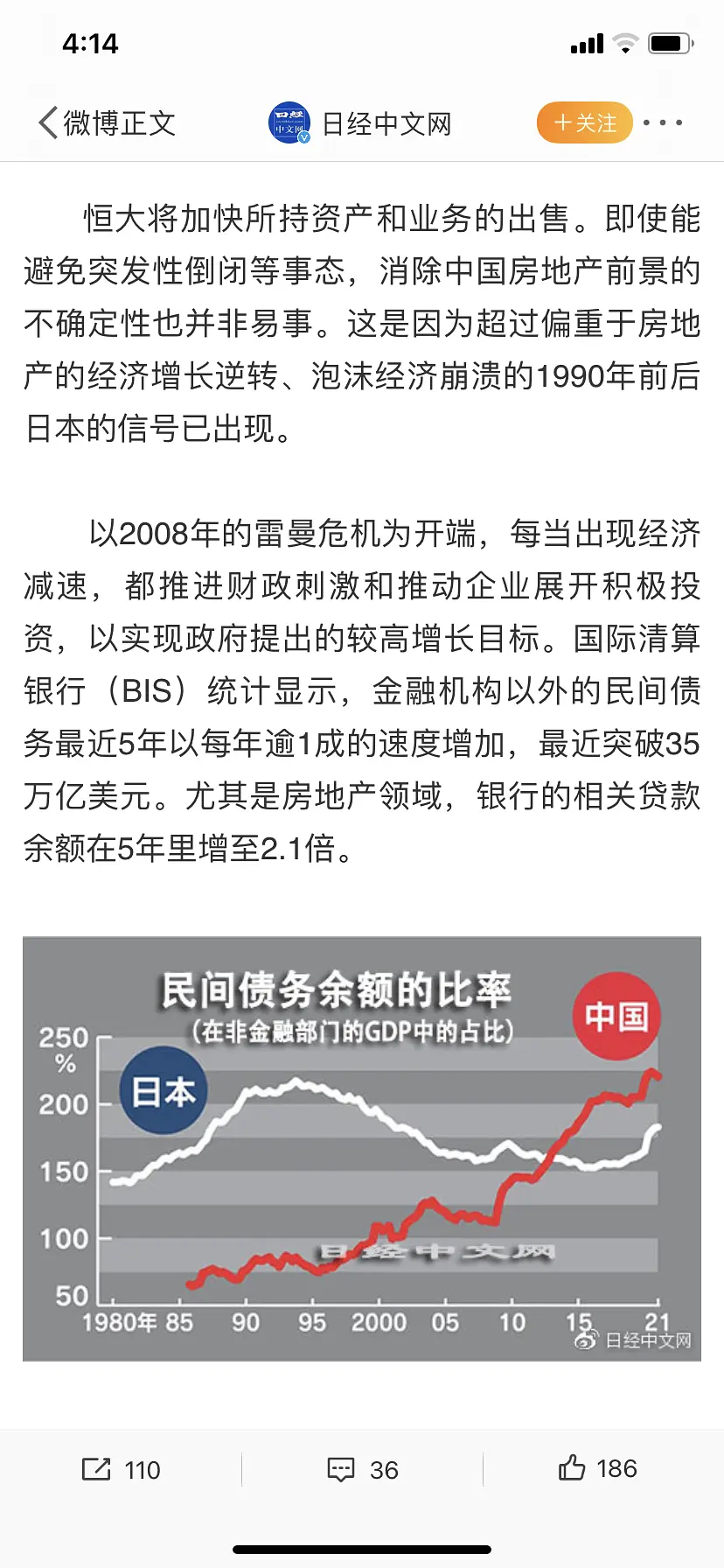
Task: Repost this Weibo post
Action: click(121, 1469)
